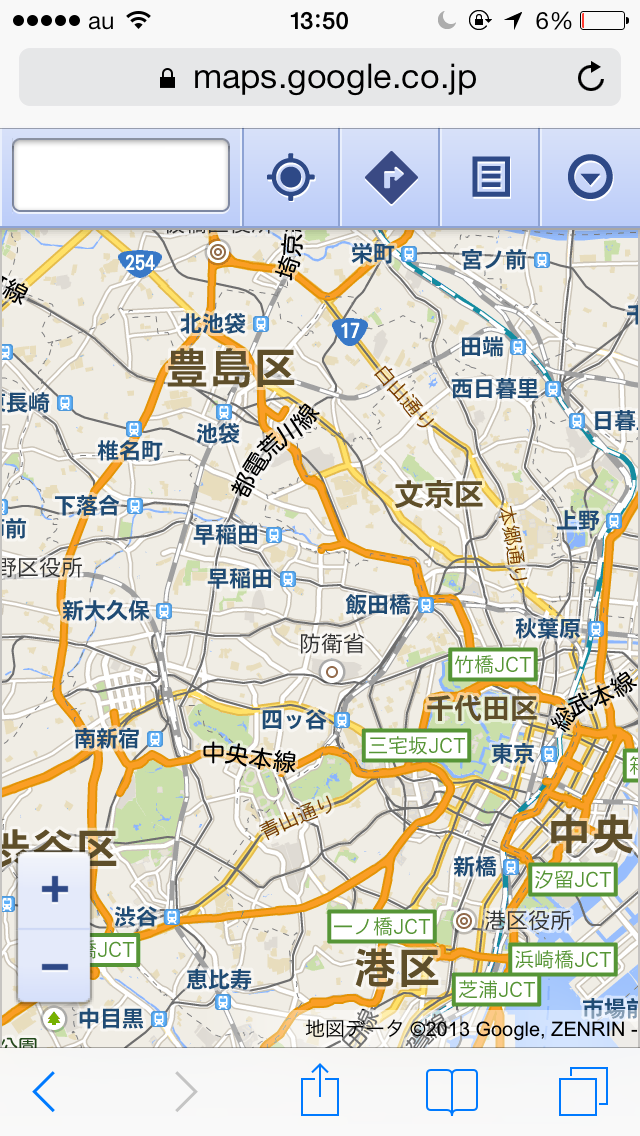Expand the dropdown arrow menu
Screen dimensions: 640x1136
[x=590, y=178]
